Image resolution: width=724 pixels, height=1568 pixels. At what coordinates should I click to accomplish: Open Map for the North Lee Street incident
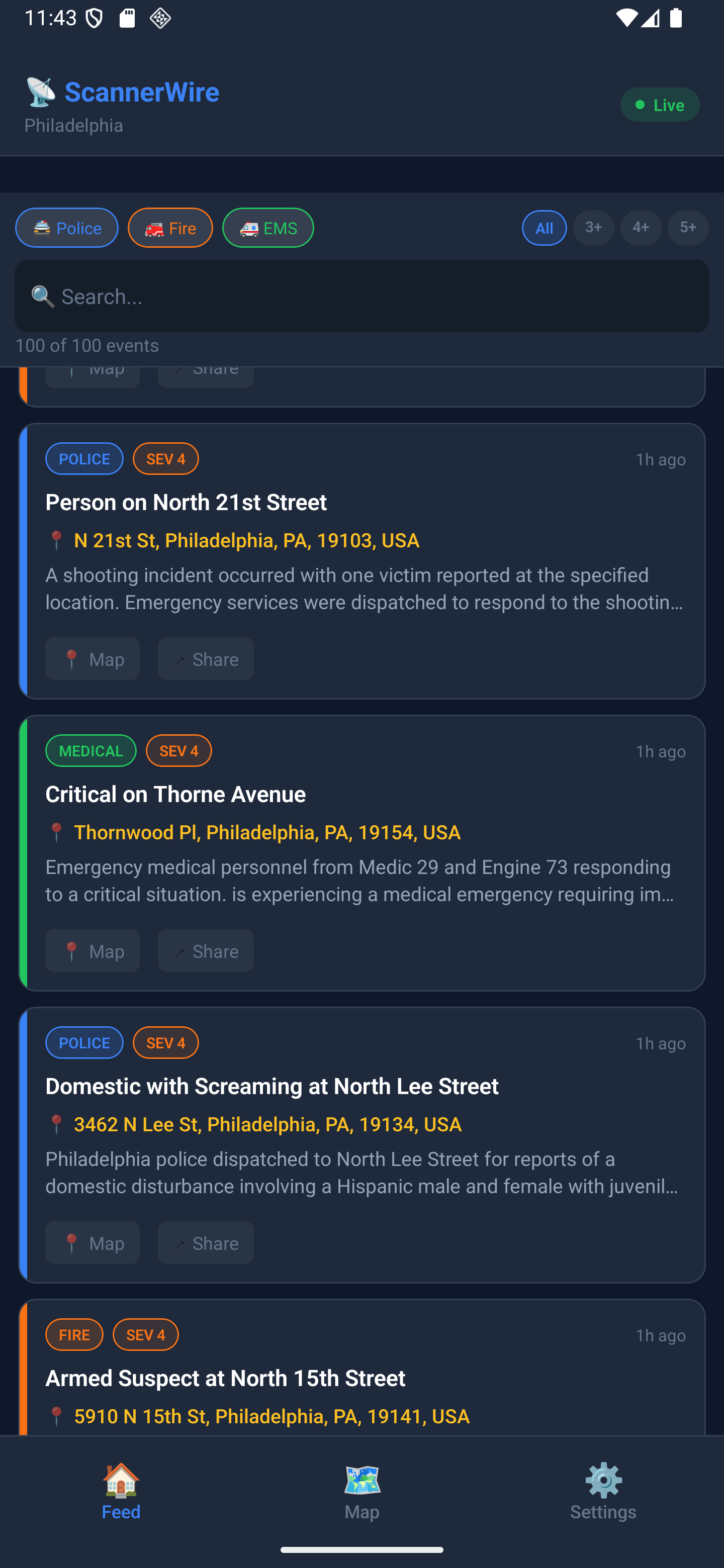[92, 1243]
